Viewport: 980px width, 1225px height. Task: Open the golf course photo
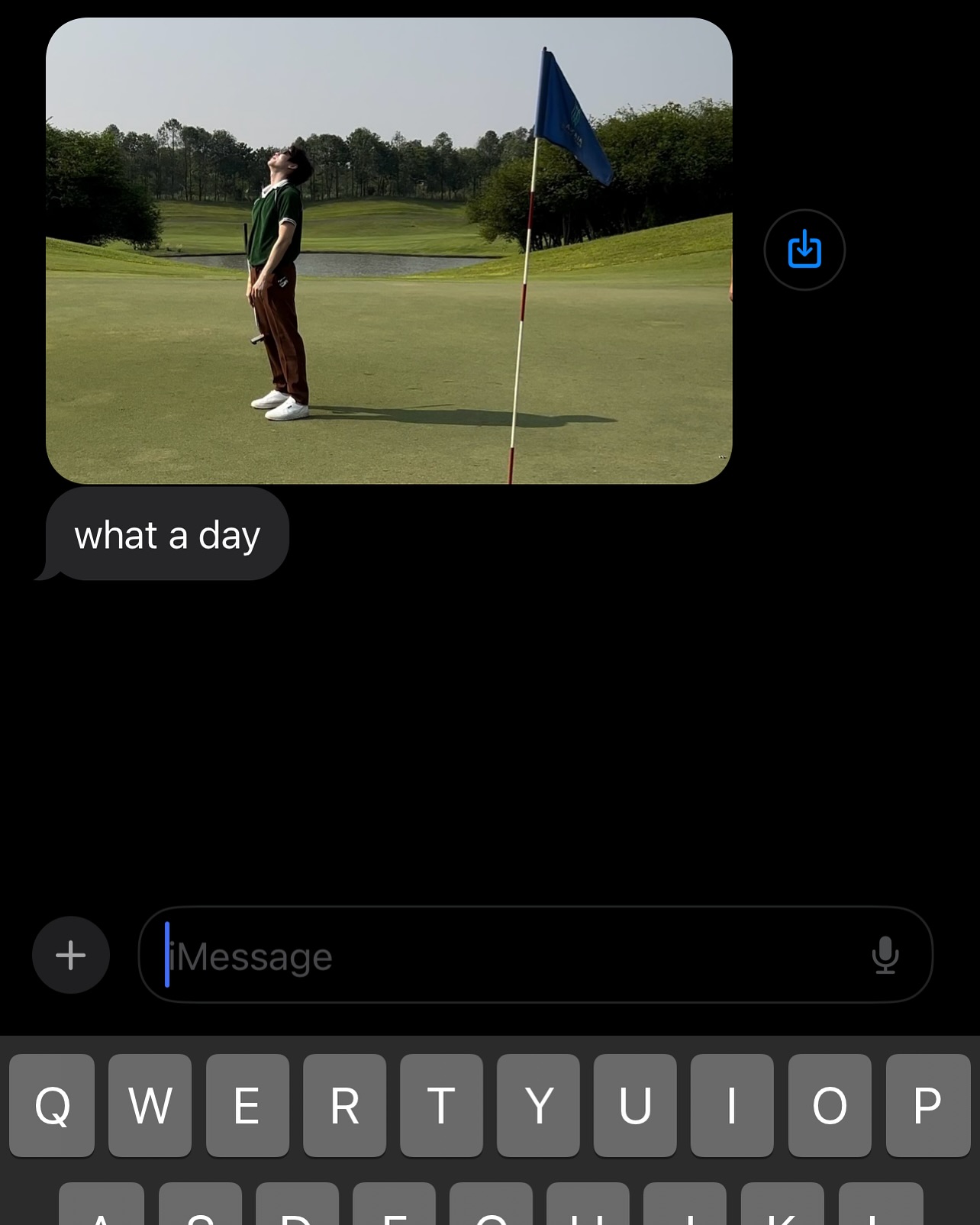pos(388,250)
